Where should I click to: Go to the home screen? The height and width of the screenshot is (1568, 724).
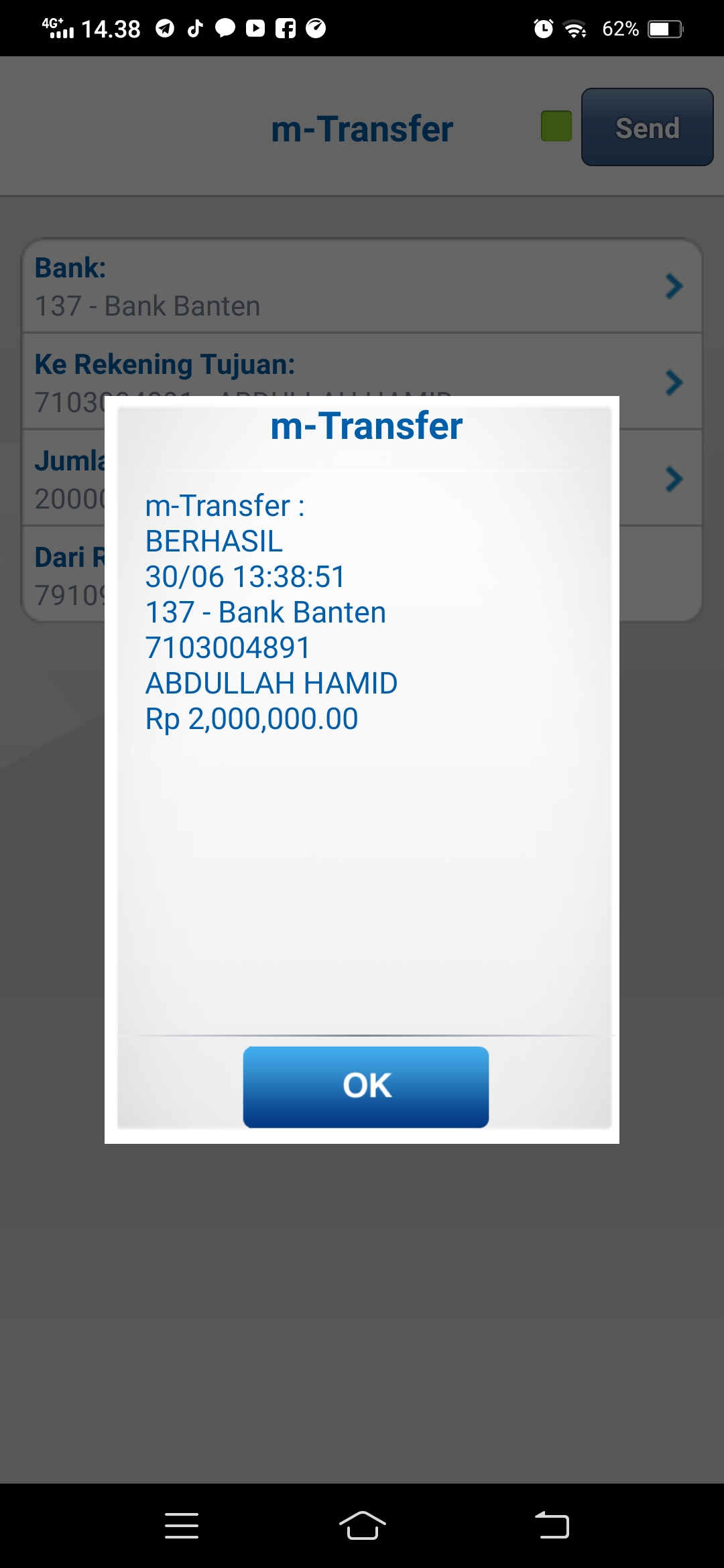click(362, 1526)
